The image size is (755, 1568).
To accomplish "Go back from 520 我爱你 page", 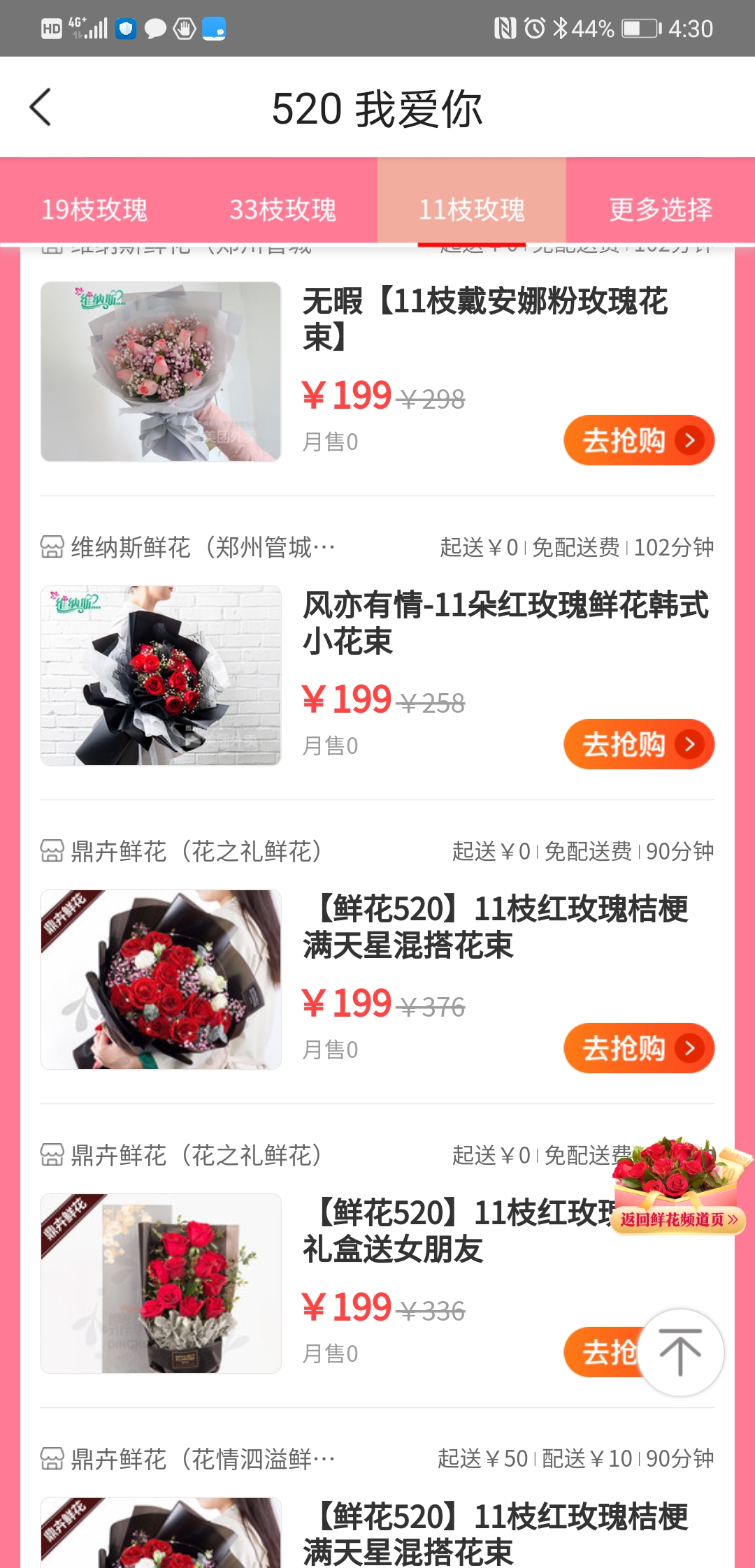I will [x=41, y=108].
